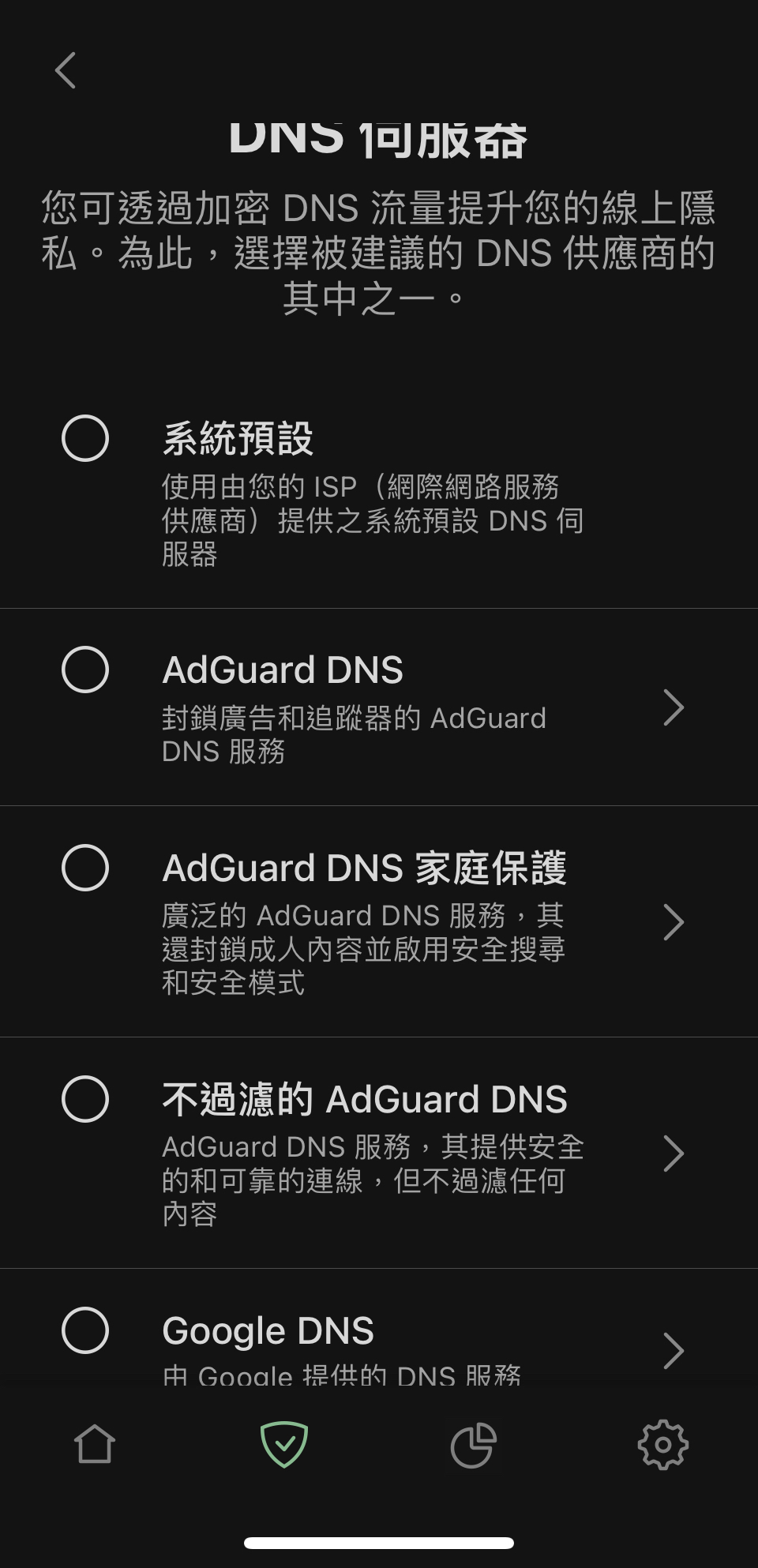Image resolution: width=758 pixels, height=1568 pixels.
Task: Switch to the shield Protection tab
Action: pyautogui.click(x=284, y=1444)
